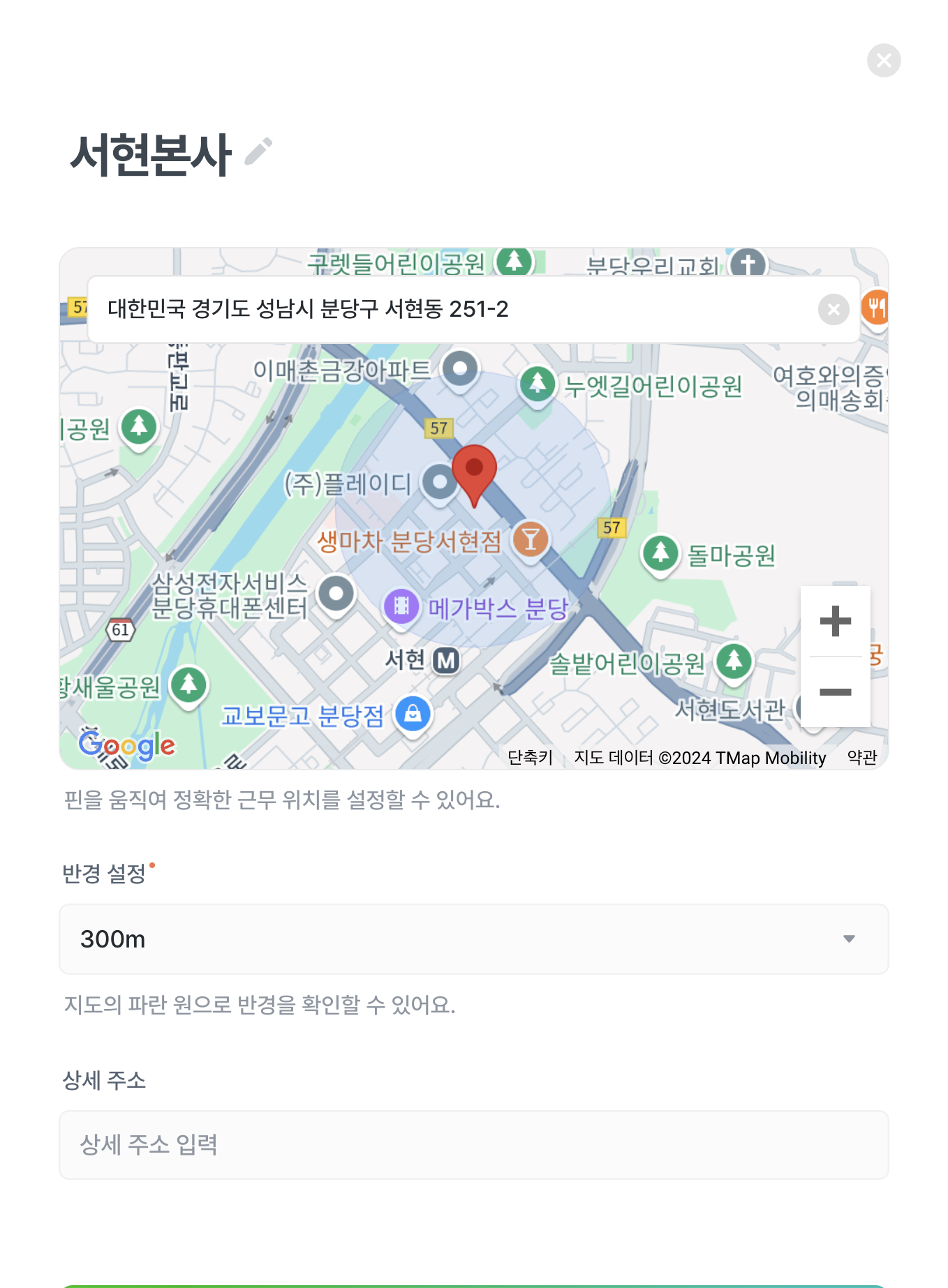
Task: Clear the address in the search field
Action: pyautogui.click(x=834, y=309)
